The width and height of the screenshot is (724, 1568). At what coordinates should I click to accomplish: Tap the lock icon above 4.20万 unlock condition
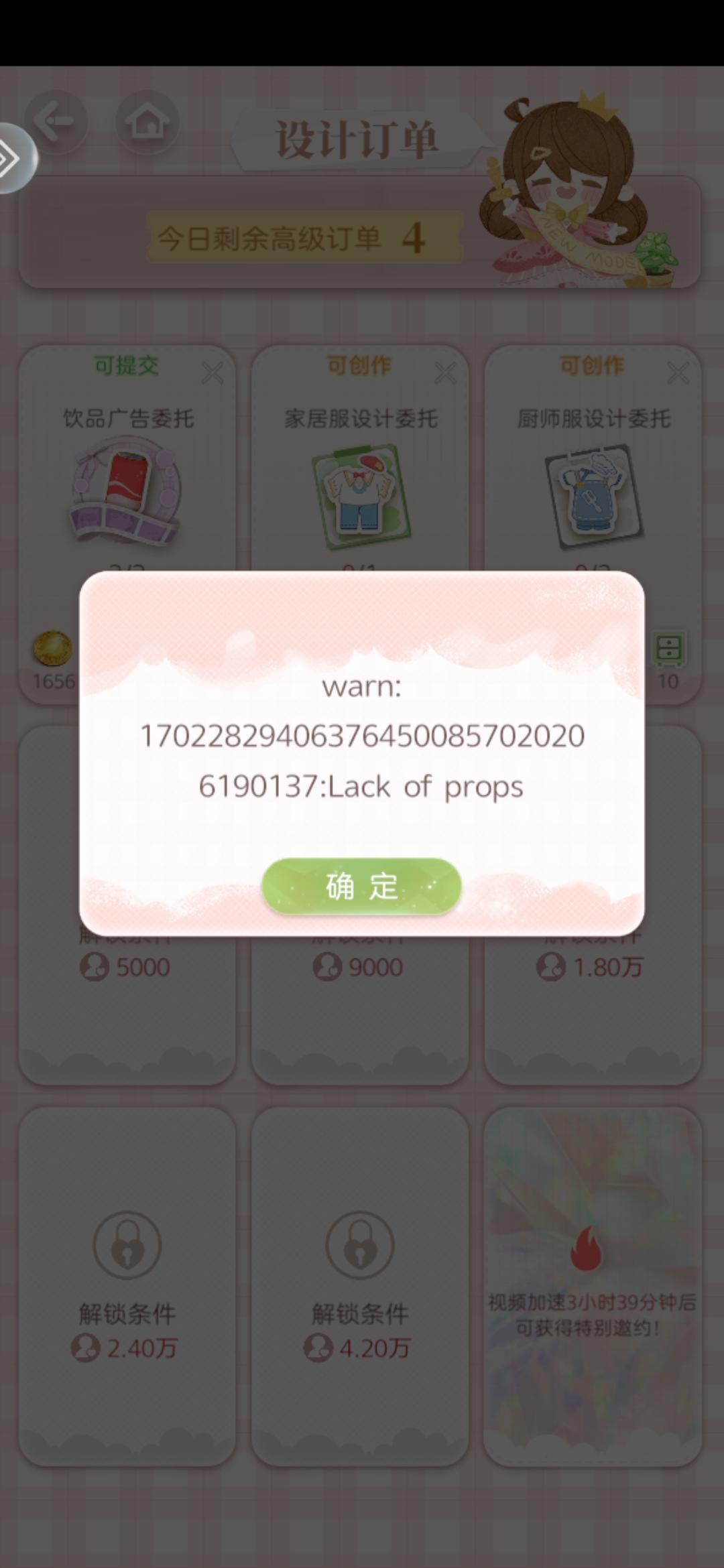coord(360,1243)
